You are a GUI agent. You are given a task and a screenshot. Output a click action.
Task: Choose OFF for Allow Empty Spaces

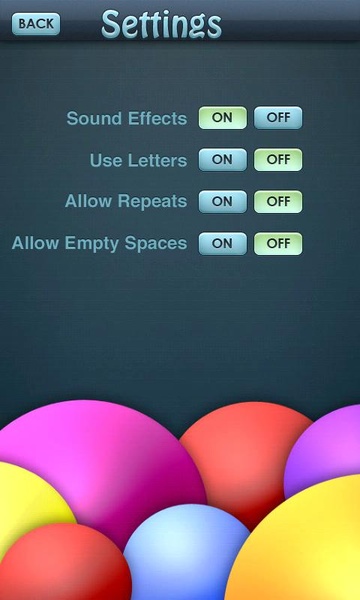(278, 243)
